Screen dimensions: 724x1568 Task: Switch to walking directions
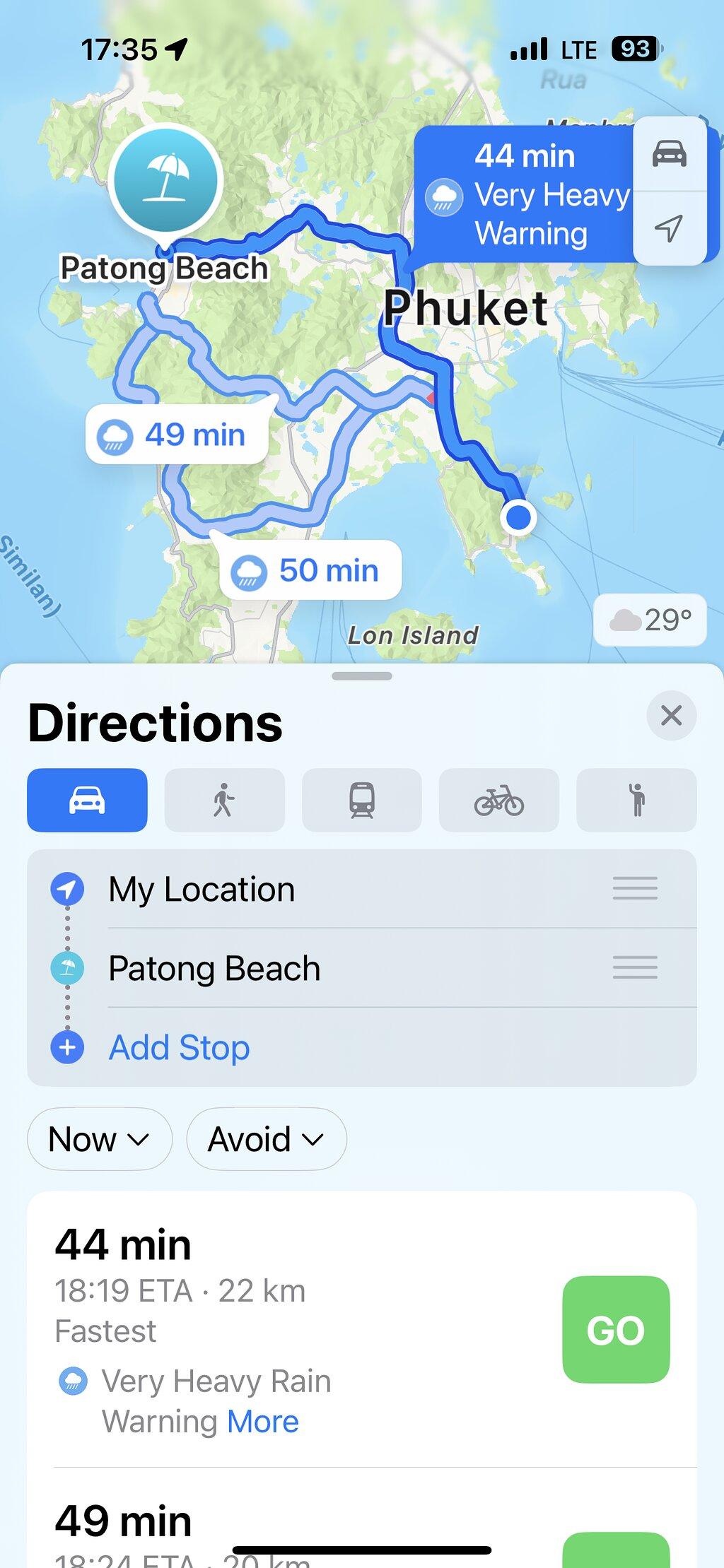click(x=224, y=800)
